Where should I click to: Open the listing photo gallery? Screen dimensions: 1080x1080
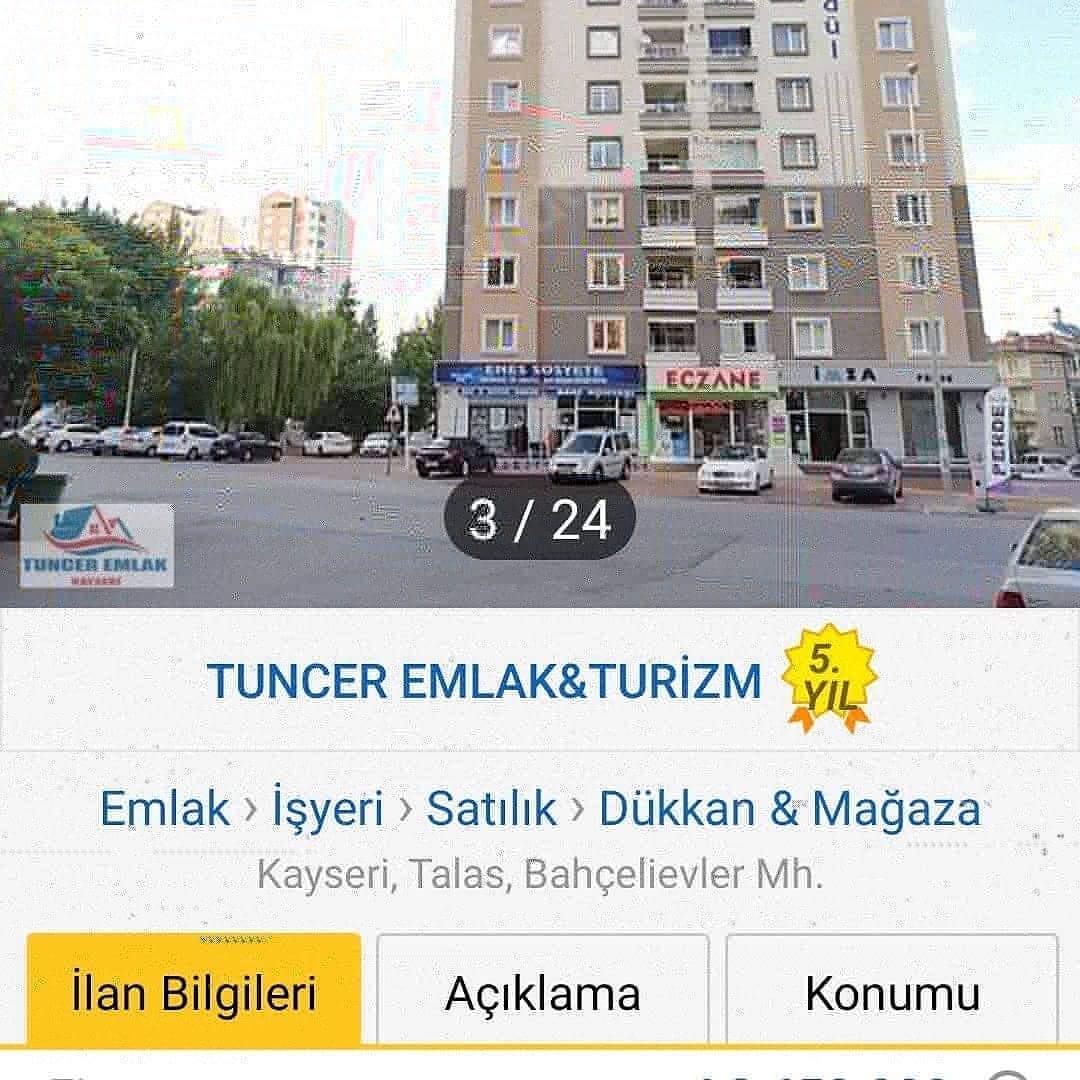click(540, 303)
